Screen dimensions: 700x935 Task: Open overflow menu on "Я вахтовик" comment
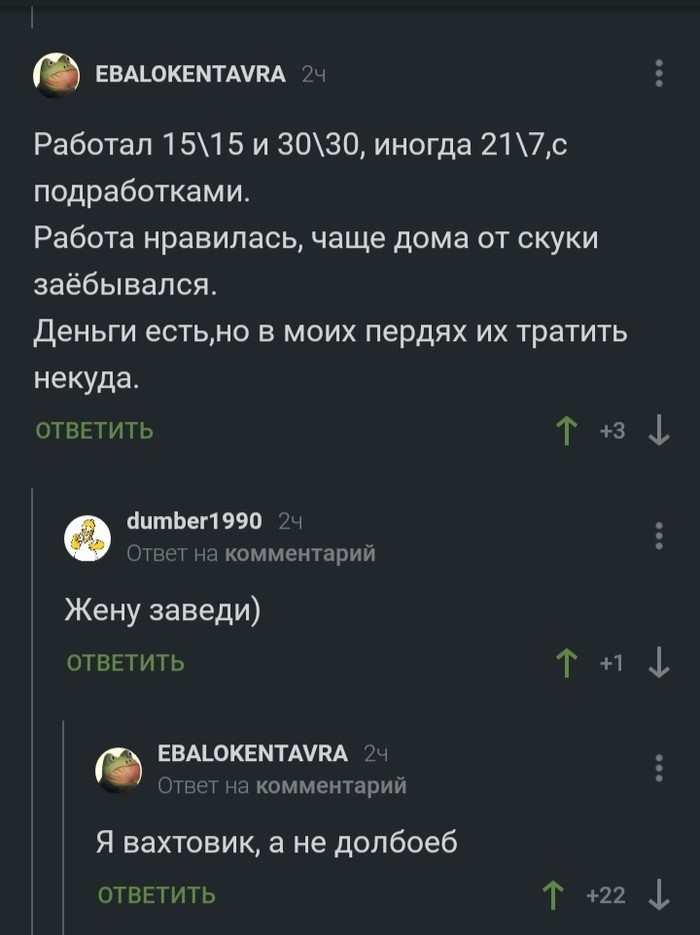click(x=658, y=768)
